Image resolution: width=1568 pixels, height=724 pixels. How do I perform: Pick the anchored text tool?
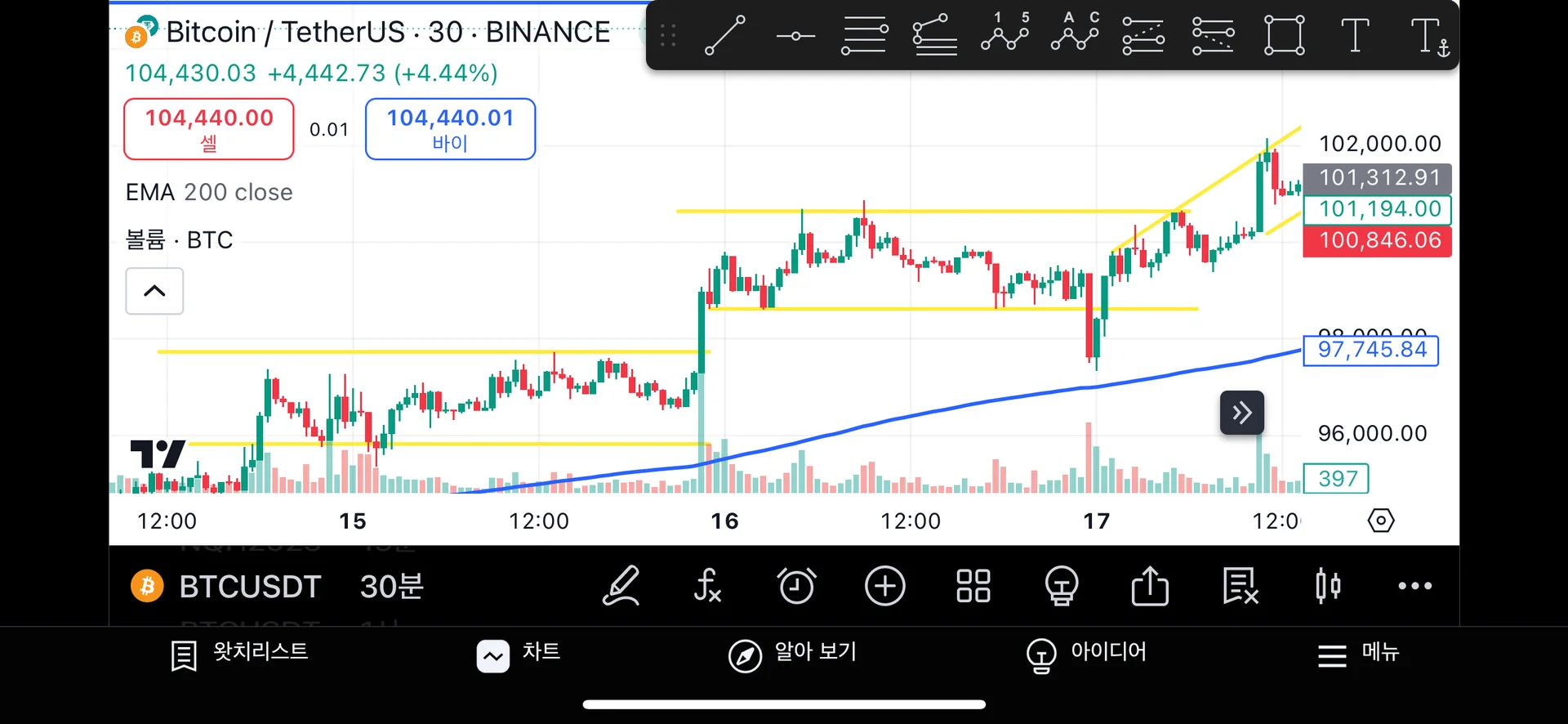tap(1429, 37)
